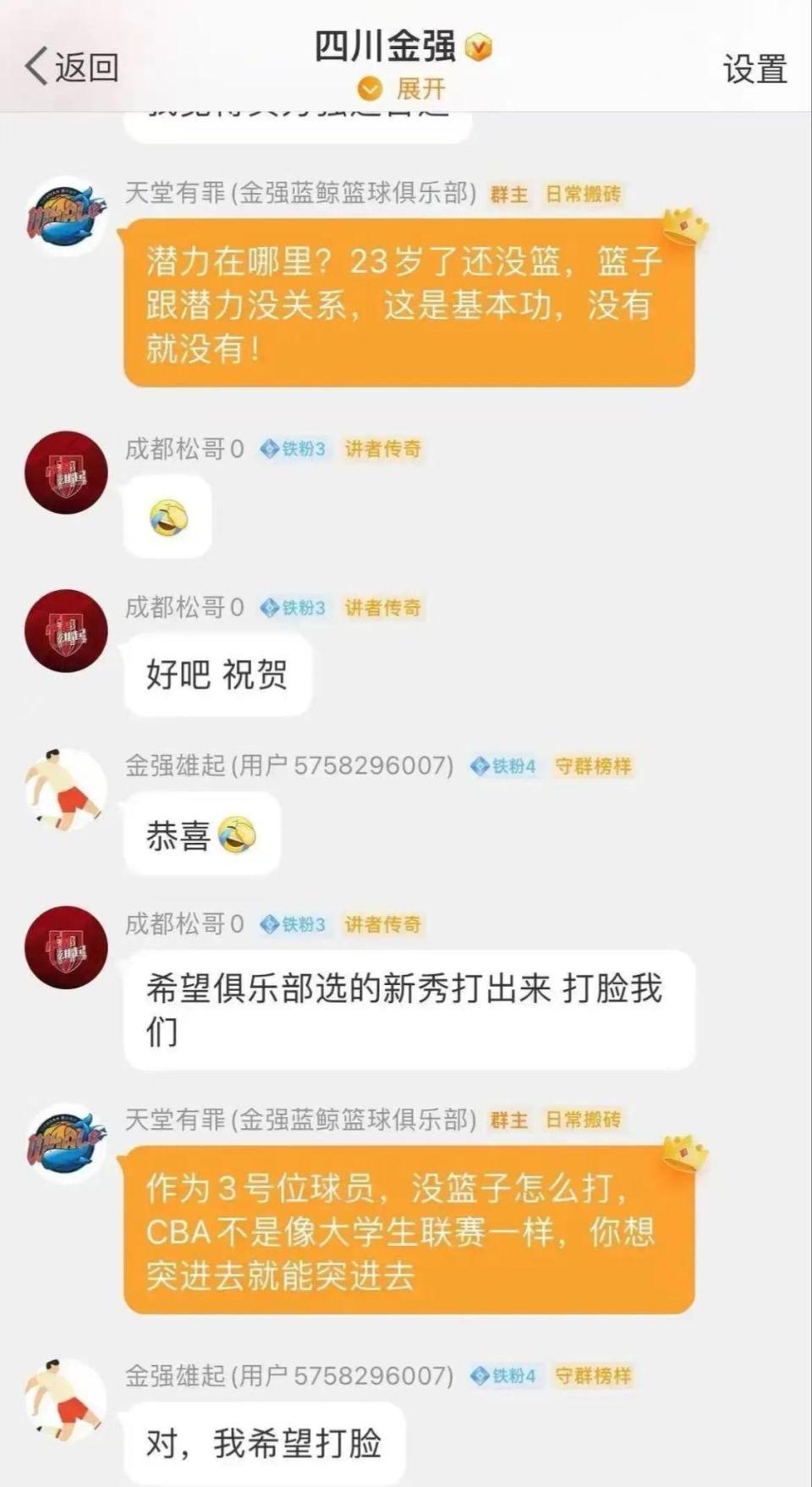Open 设置 group settings
This screenshot has height=1487, width=812.
tap(754, 69)
